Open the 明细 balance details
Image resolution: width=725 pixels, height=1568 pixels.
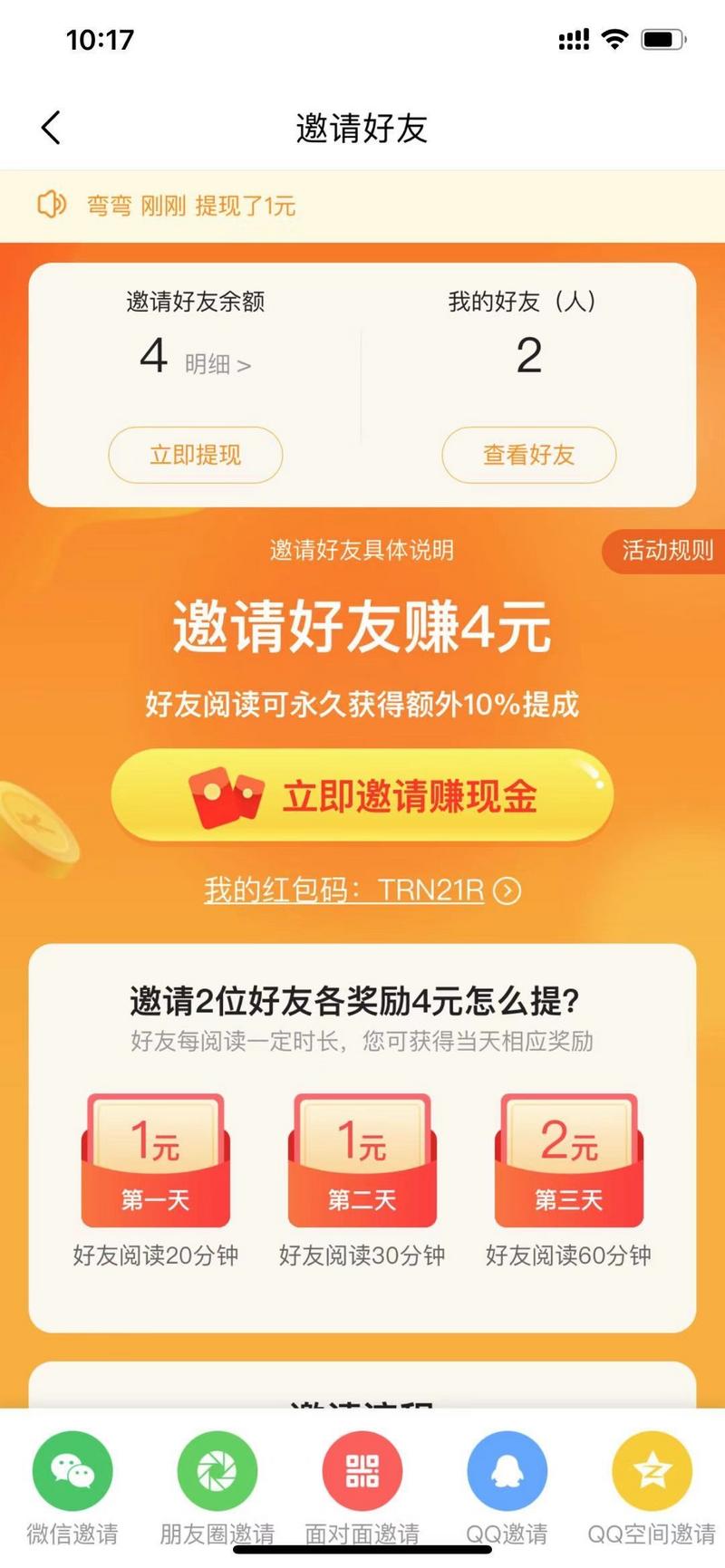point(217,364)
